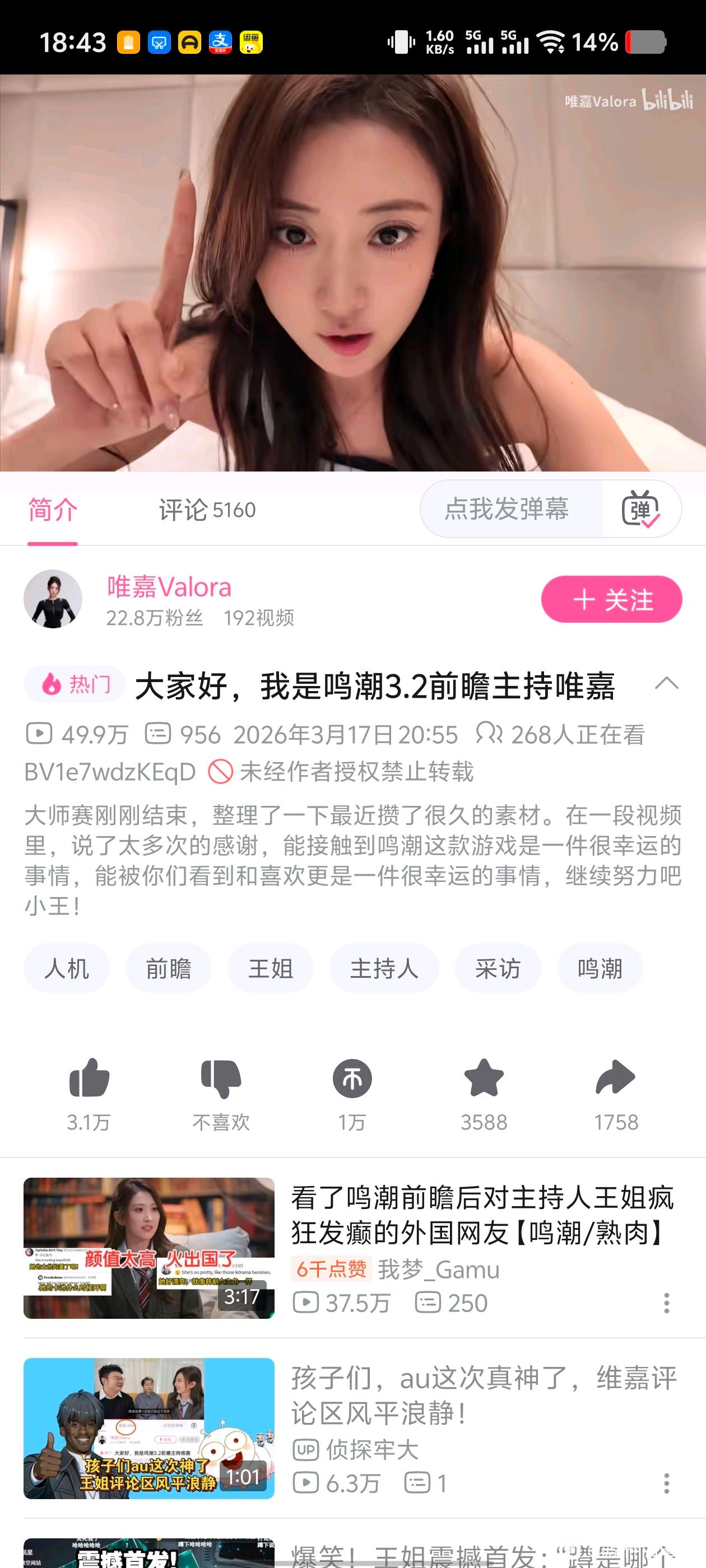Open 唯嘉Valora's profile avatar

(x=53, y=599)
